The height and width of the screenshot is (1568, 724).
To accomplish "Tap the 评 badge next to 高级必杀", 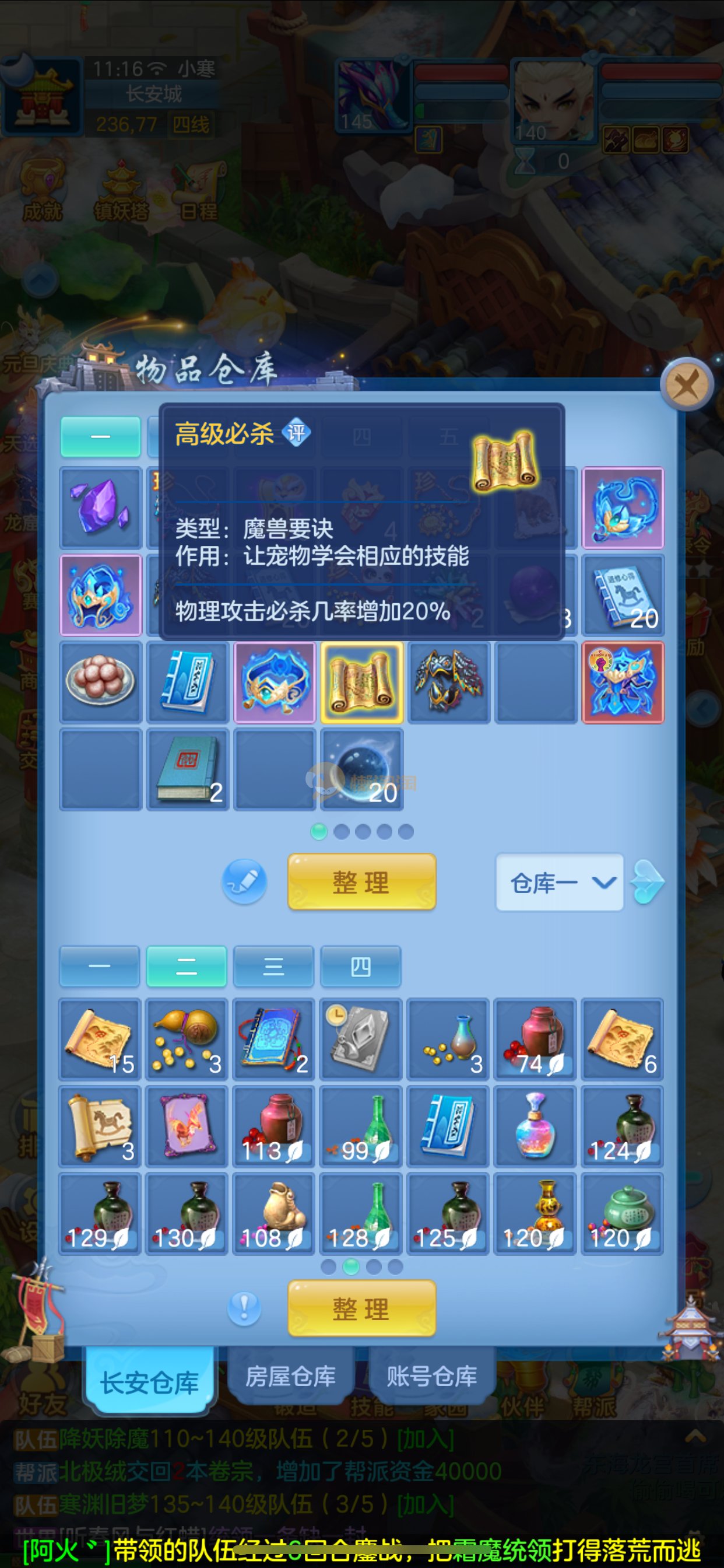I will coord(296,433).
